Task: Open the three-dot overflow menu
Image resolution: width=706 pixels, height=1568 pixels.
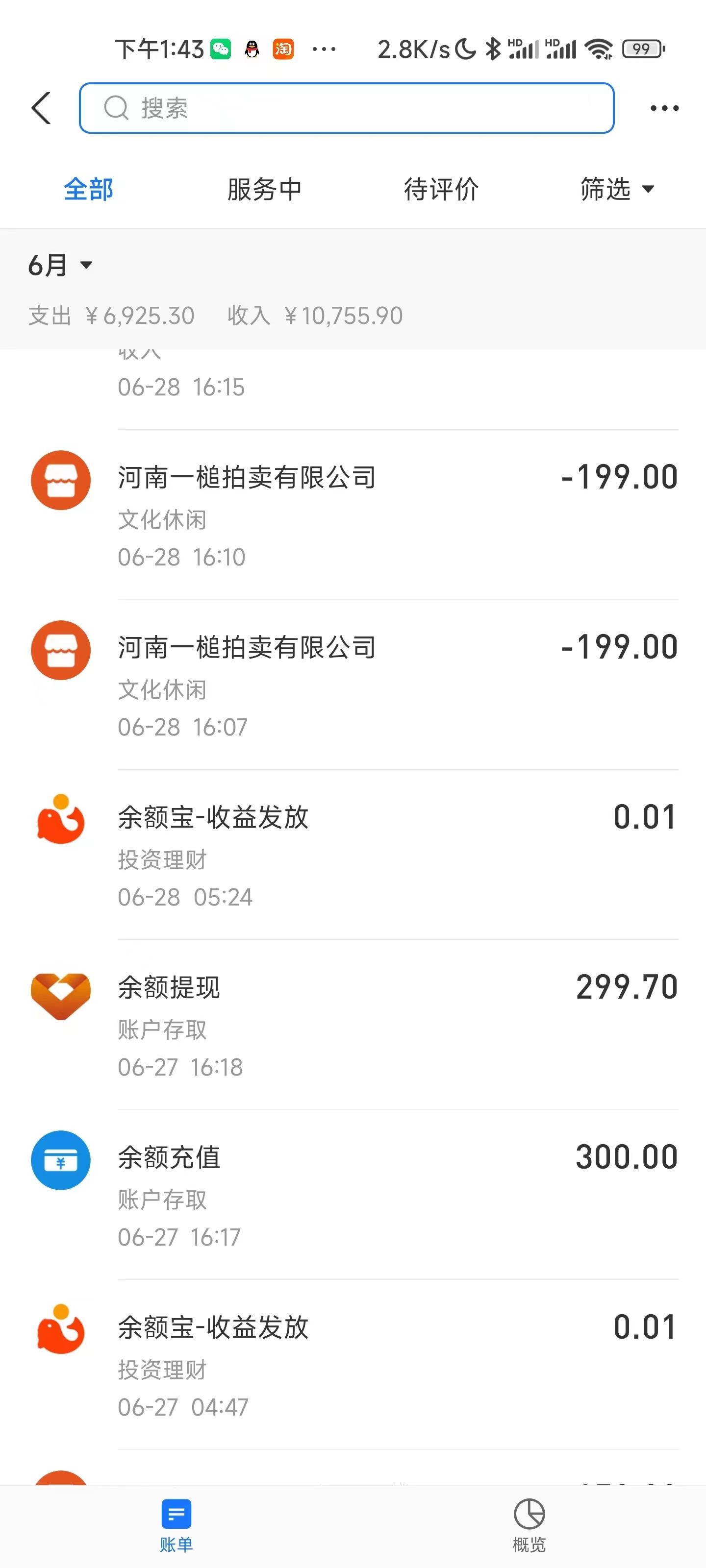Action: [x=664, y=108]
